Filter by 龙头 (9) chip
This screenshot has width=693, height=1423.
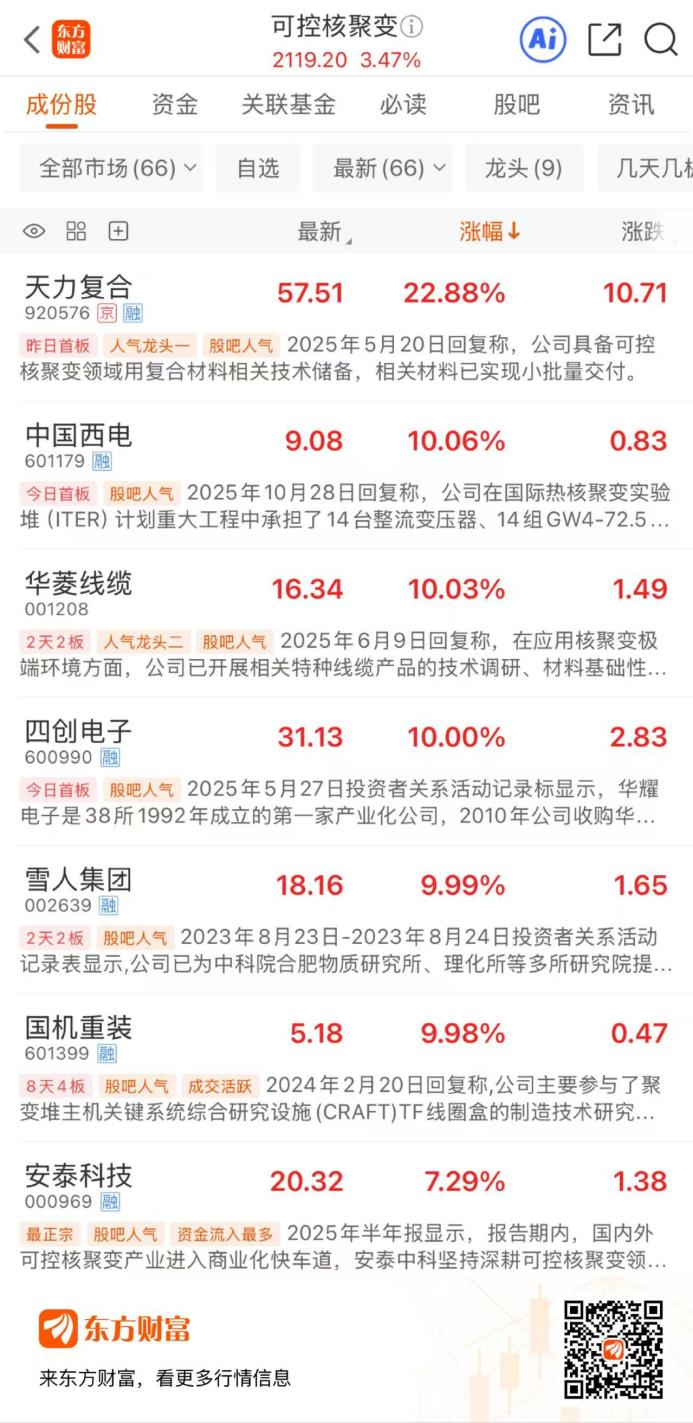pos(523,168)
